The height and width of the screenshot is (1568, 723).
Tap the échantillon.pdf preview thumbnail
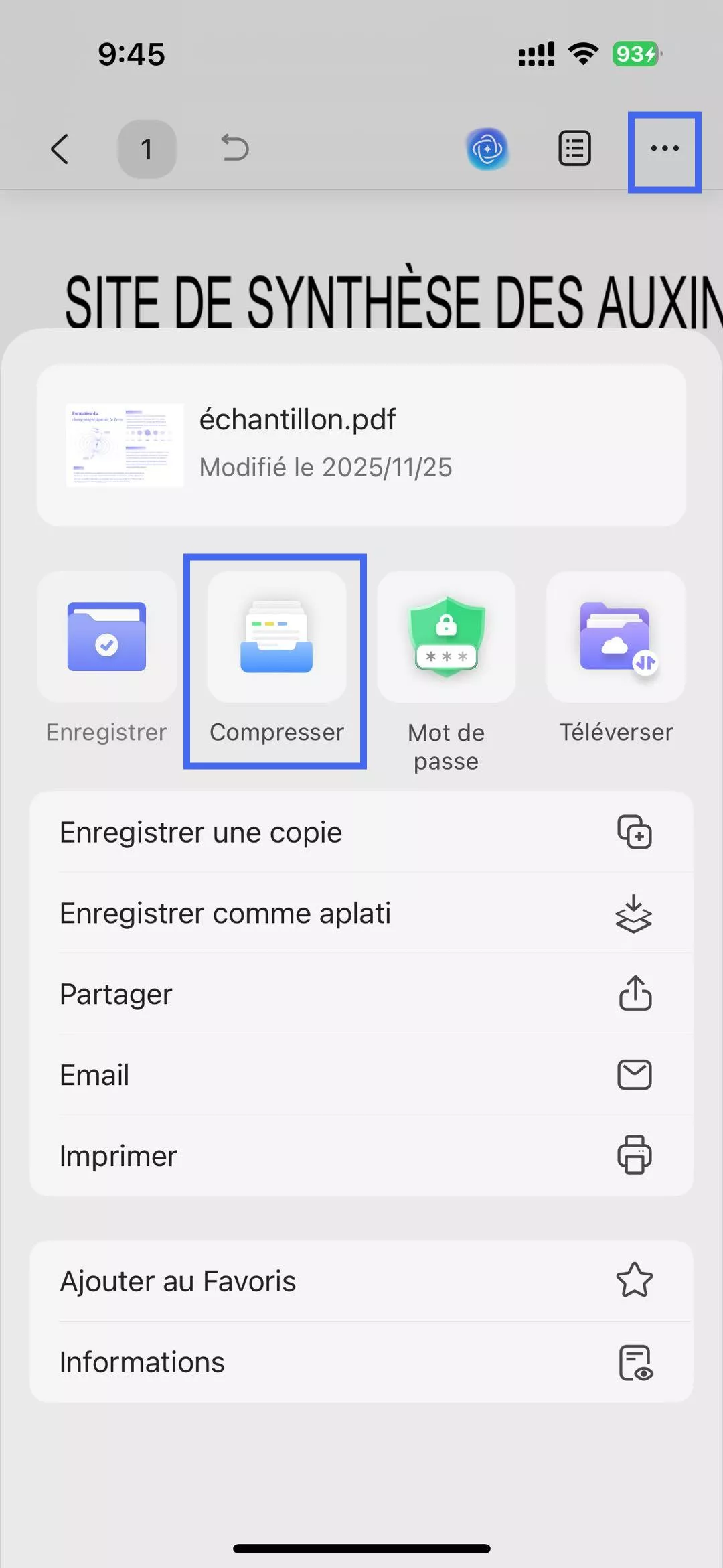125,444
